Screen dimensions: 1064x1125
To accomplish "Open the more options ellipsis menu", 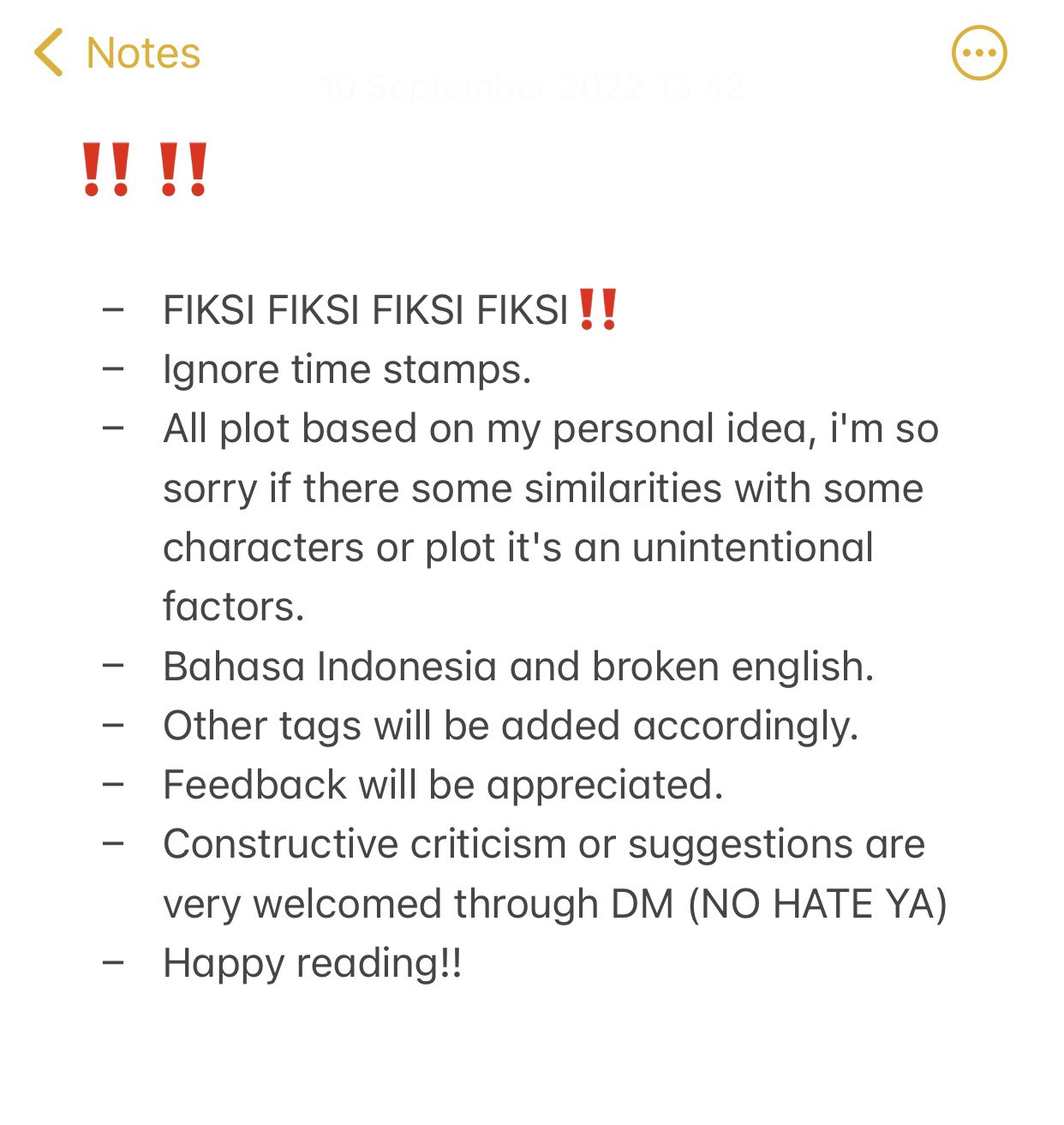I will coord(979,53).
